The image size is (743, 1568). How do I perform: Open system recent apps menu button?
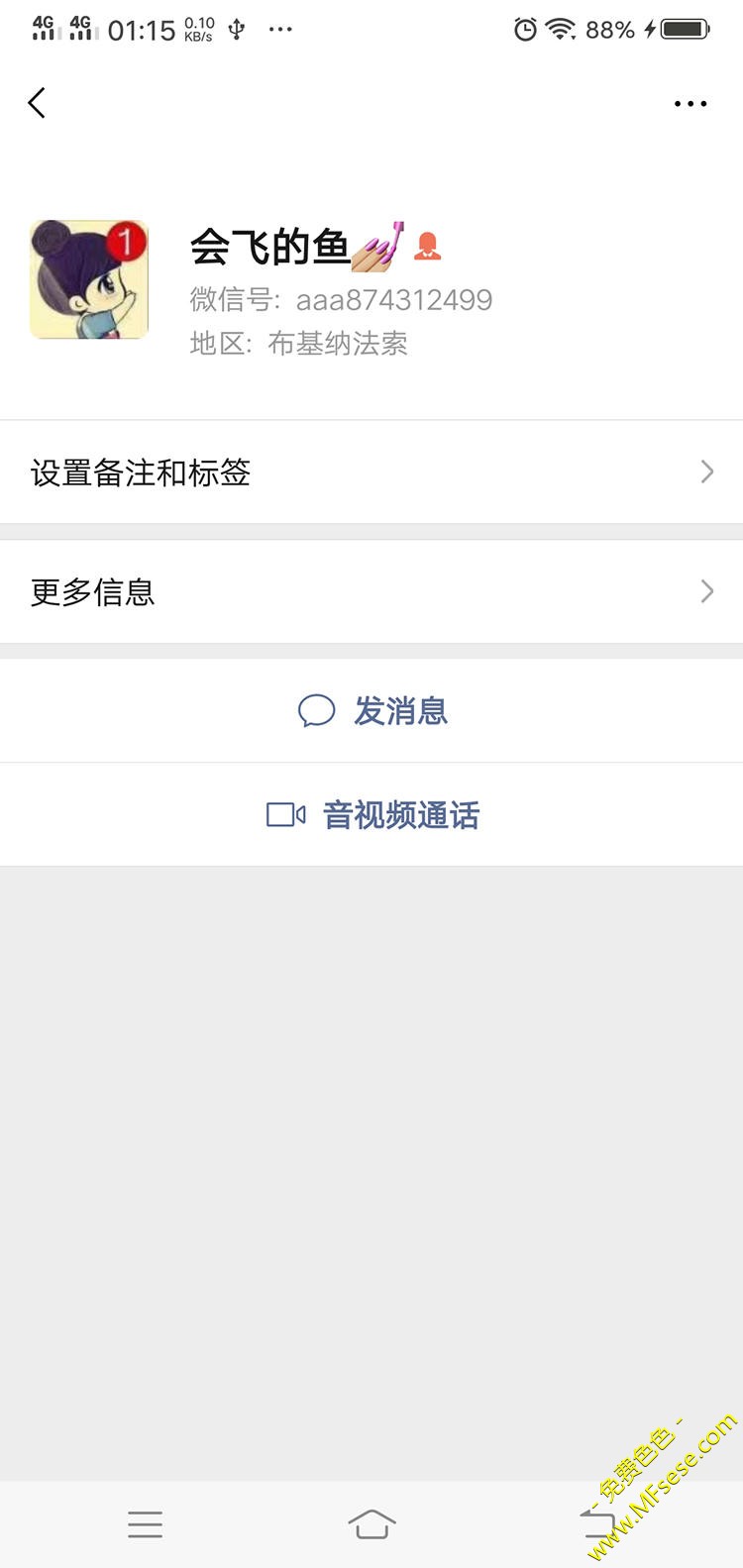pyautogui.click(x=145, y=1523)
